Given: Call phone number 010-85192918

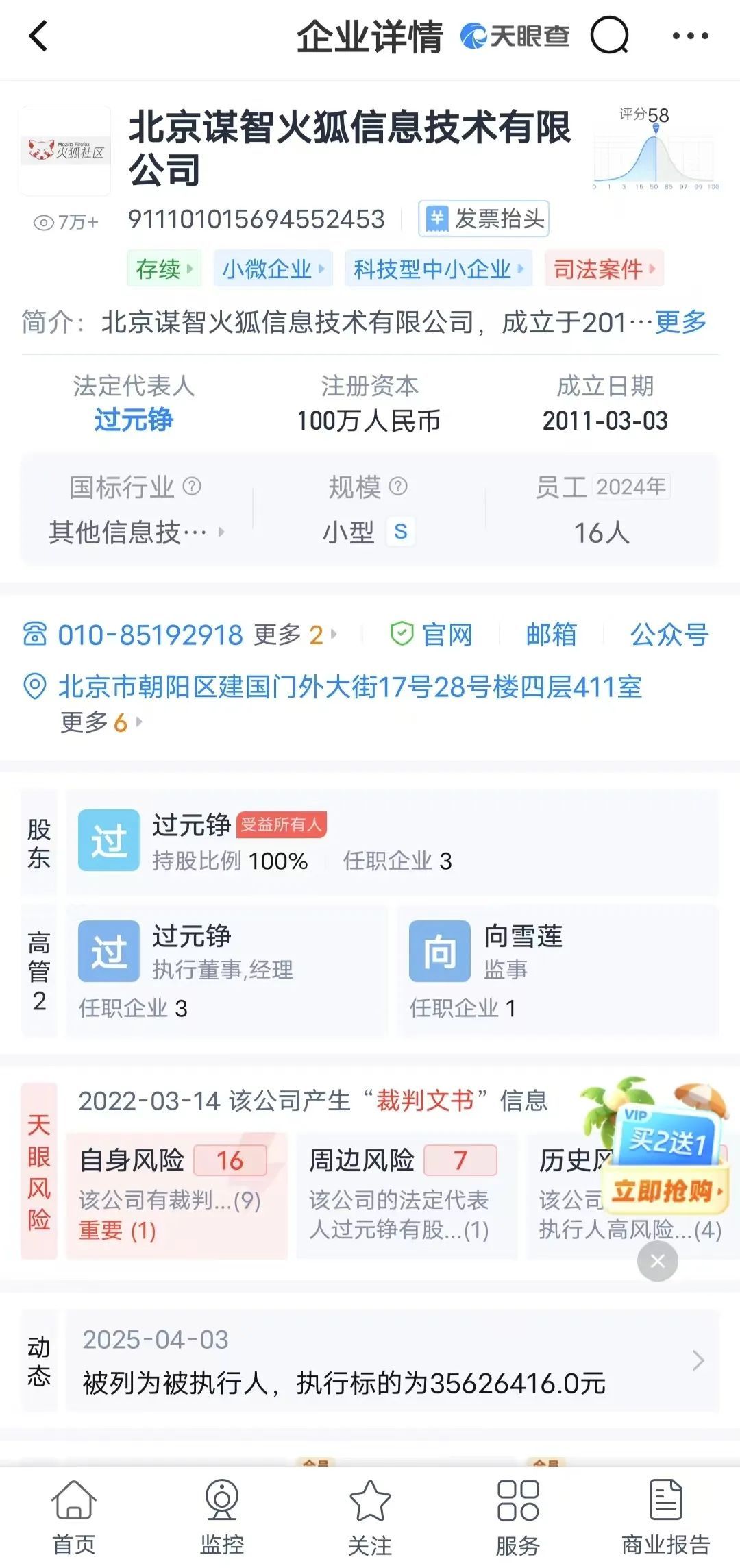Looking at the screenshot, I should 150,635.
